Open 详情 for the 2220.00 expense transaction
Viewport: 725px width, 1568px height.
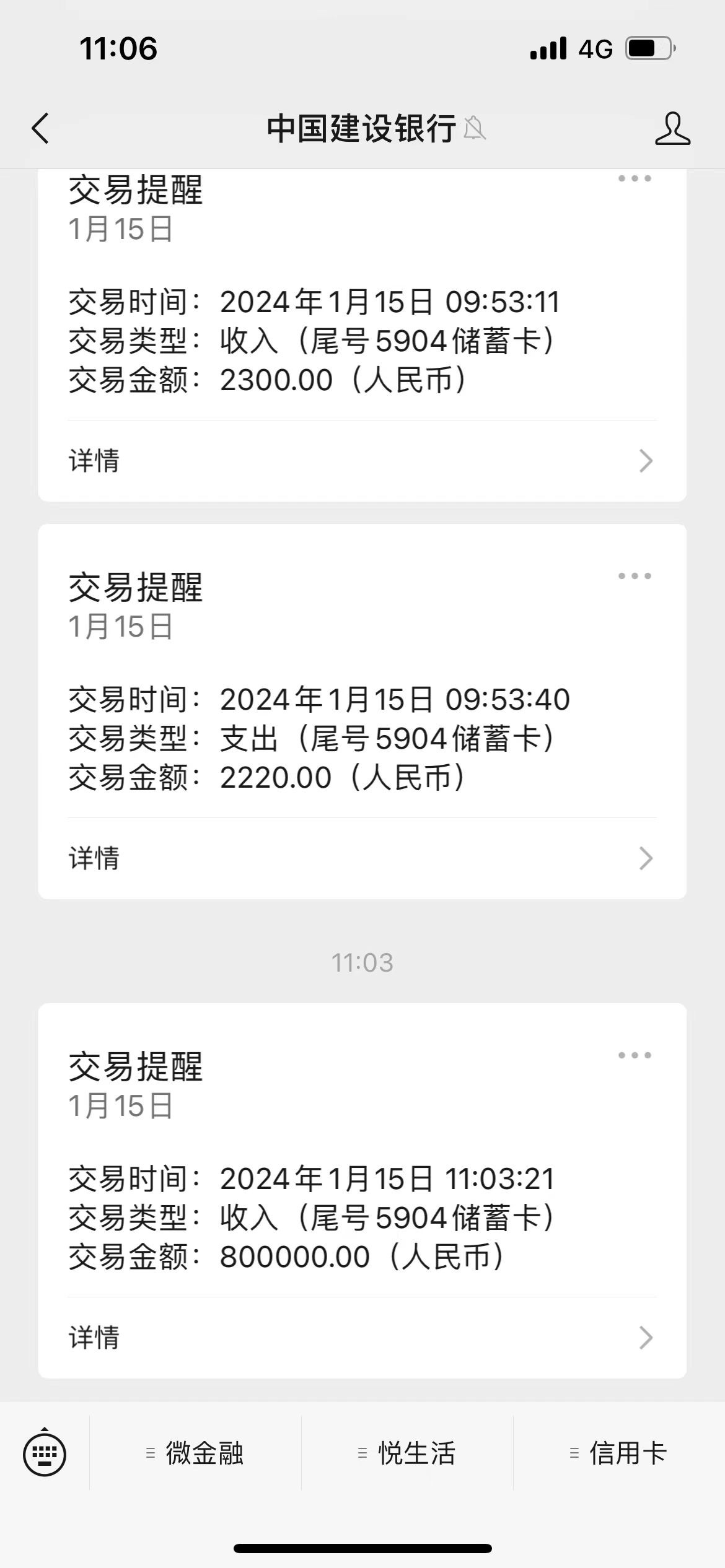click(x=362, y=858)
